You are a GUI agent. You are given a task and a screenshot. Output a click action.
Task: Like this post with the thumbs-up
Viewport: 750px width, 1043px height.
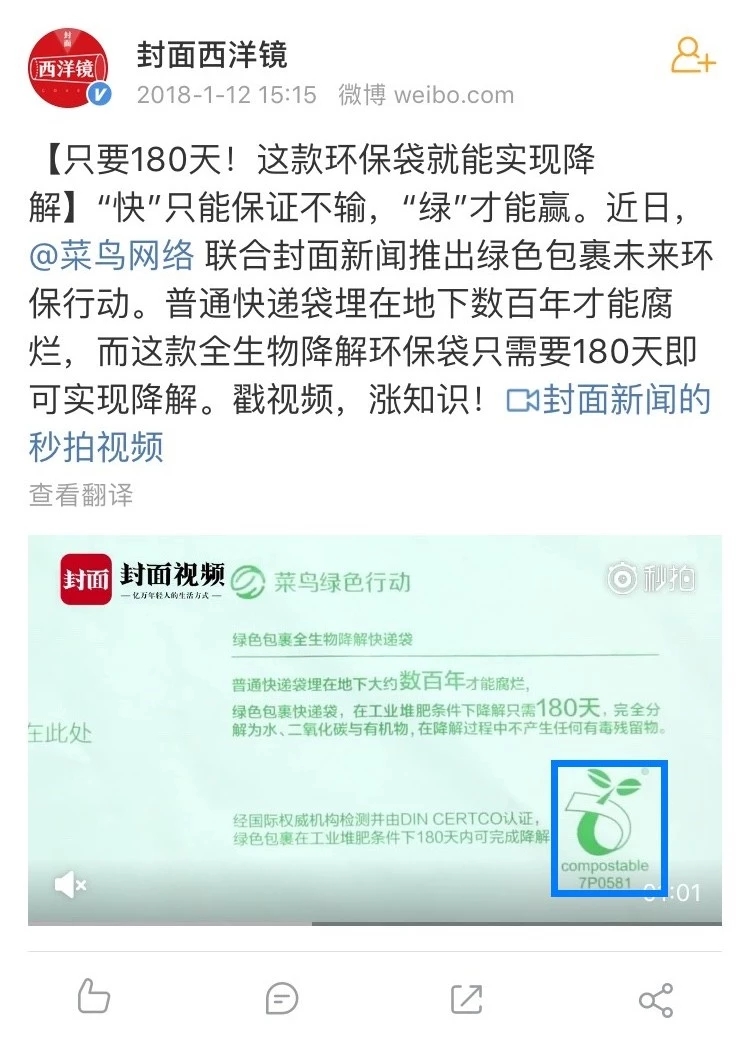click(94, 996)
